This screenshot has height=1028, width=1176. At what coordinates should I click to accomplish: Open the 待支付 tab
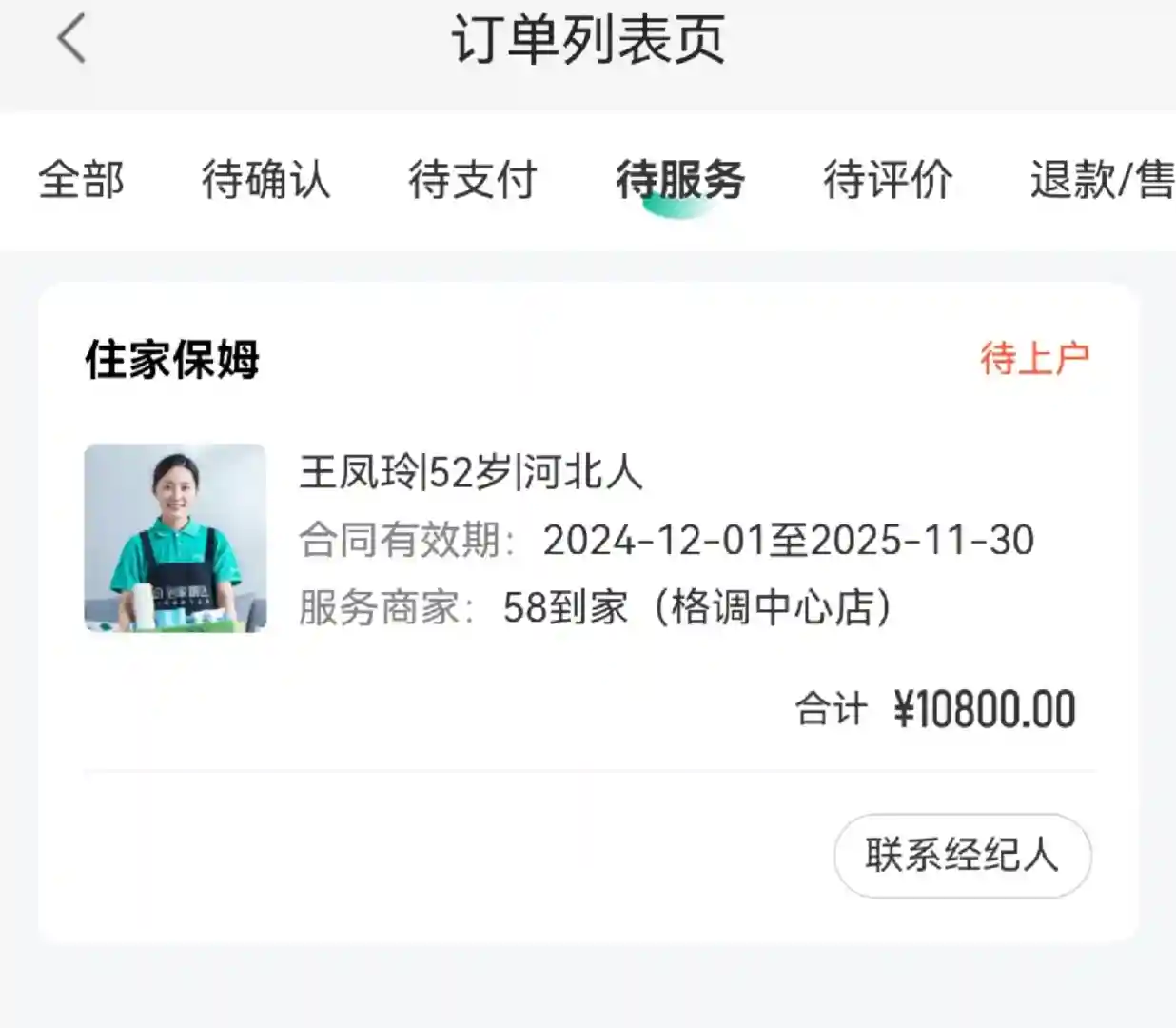[473, 179]
